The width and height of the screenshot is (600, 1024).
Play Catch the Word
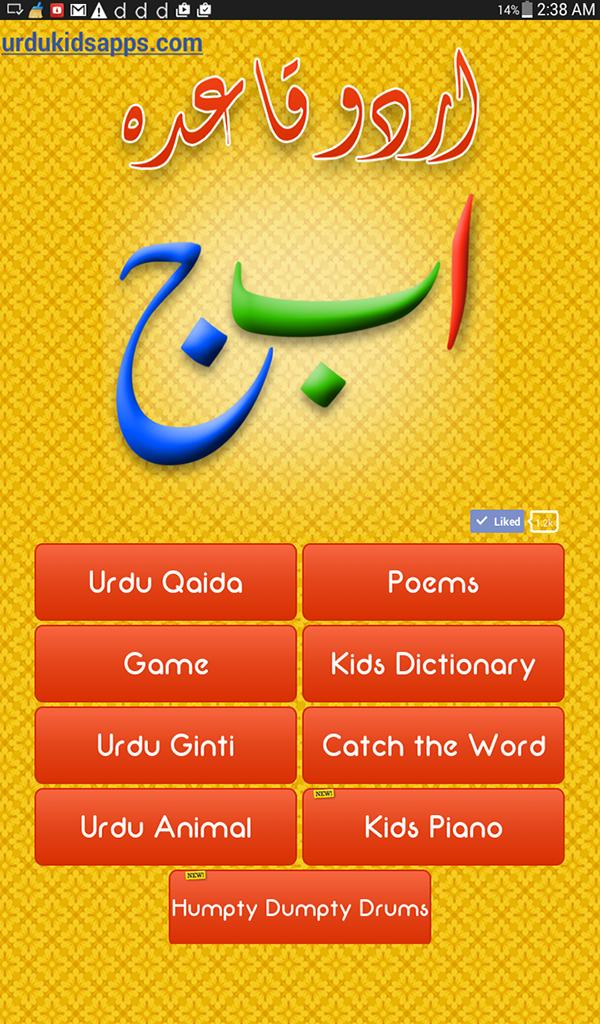click(433, 745)
